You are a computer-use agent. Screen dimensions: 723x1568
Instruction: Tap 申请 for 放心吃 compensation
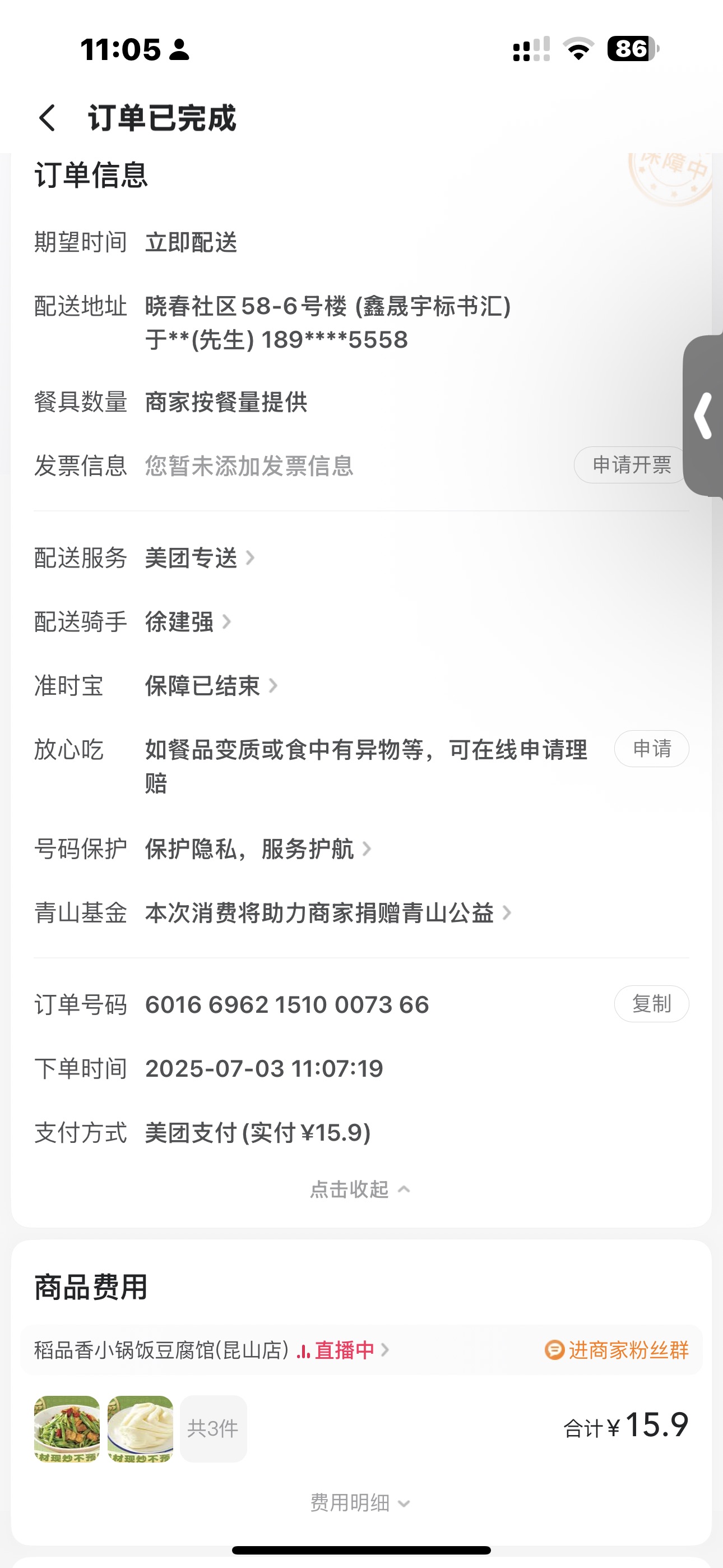coord(651,749)
